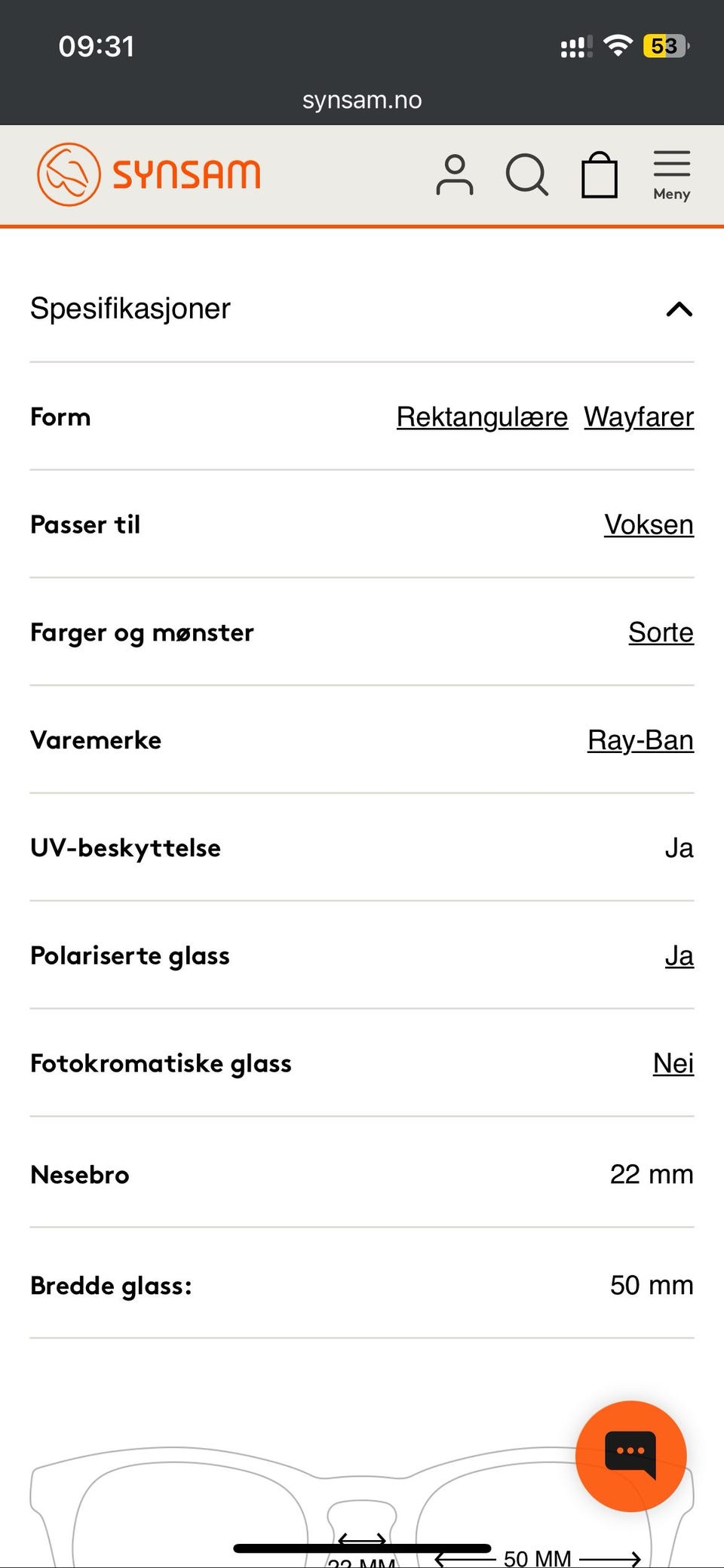Click Ja next to Polariserte glass
The image size is (724, 1568).
(680, 955)
